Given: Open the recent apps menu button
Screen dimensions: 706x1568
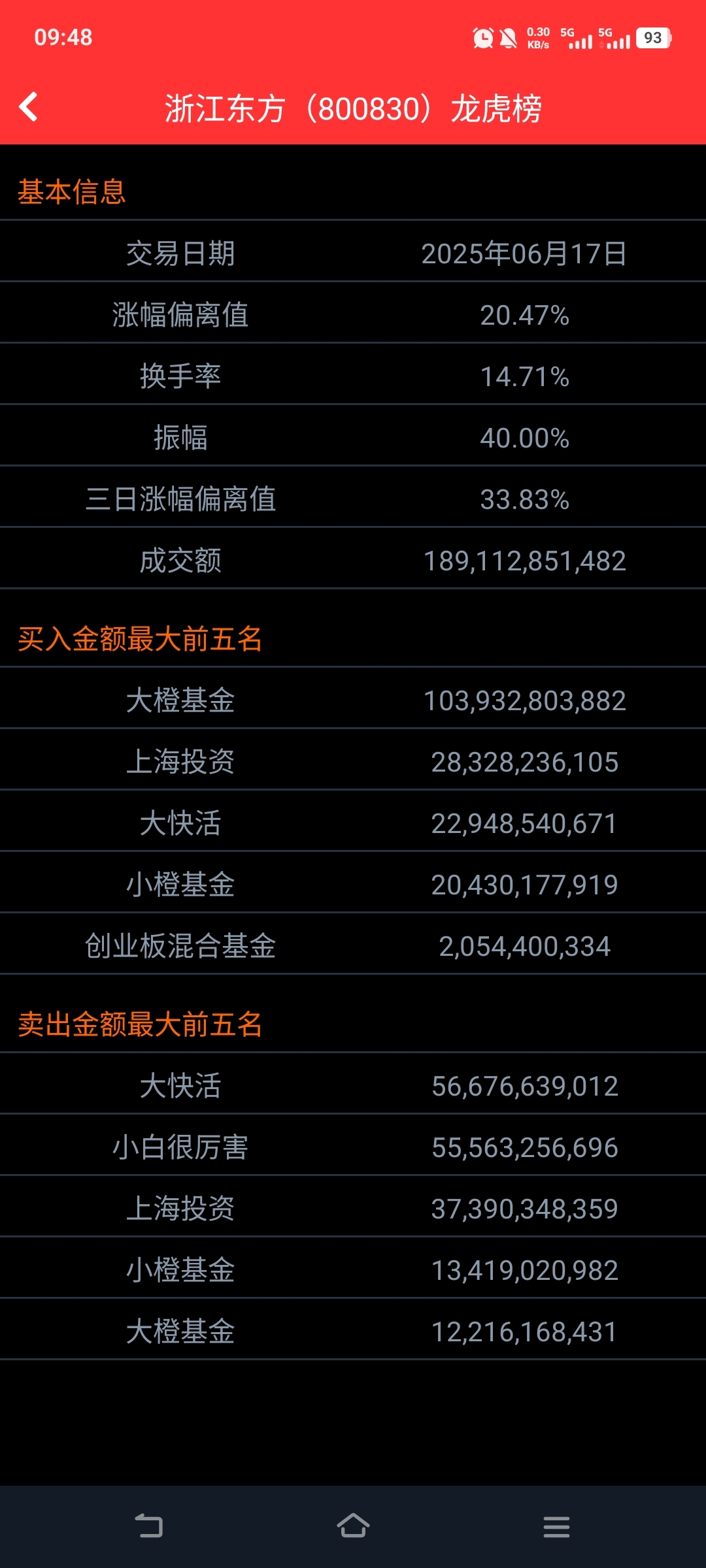Looking at the screenshot, I should pyautogui.click(x=556, y=1527).
